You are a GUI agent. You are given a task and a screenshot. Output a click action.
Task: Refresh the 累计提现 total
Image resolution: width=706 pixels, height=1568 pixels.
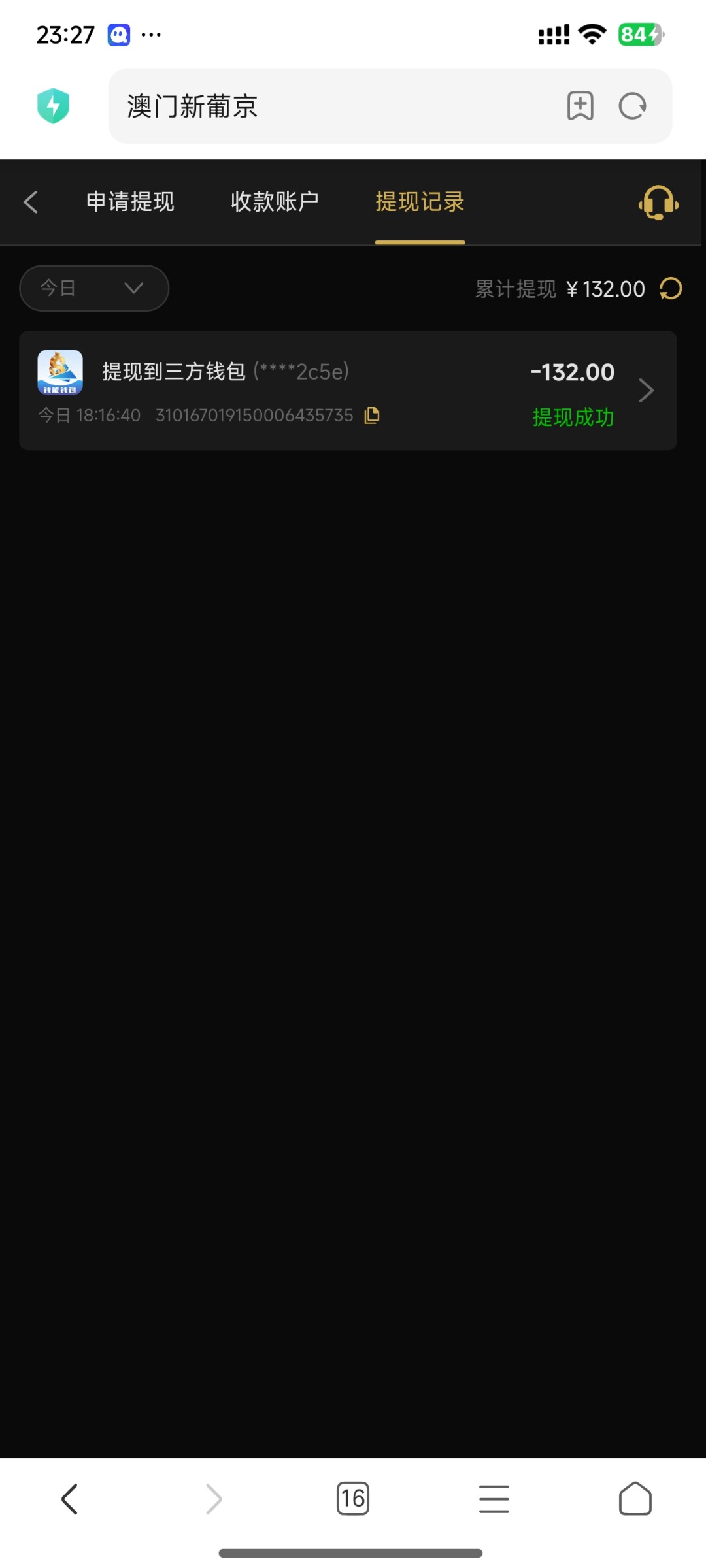[671, 288]
